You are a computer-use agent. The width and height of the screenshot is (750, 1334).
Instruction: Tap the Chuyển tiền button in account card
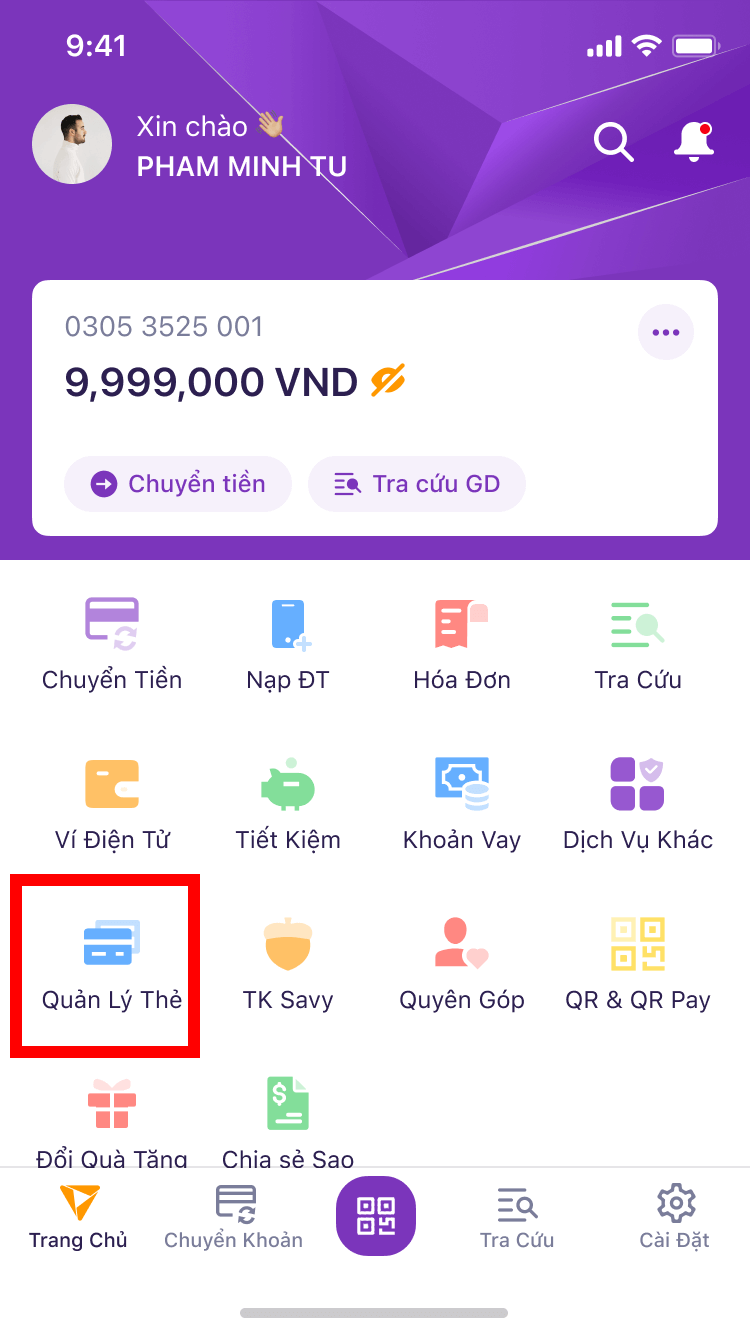pos(178,484)
